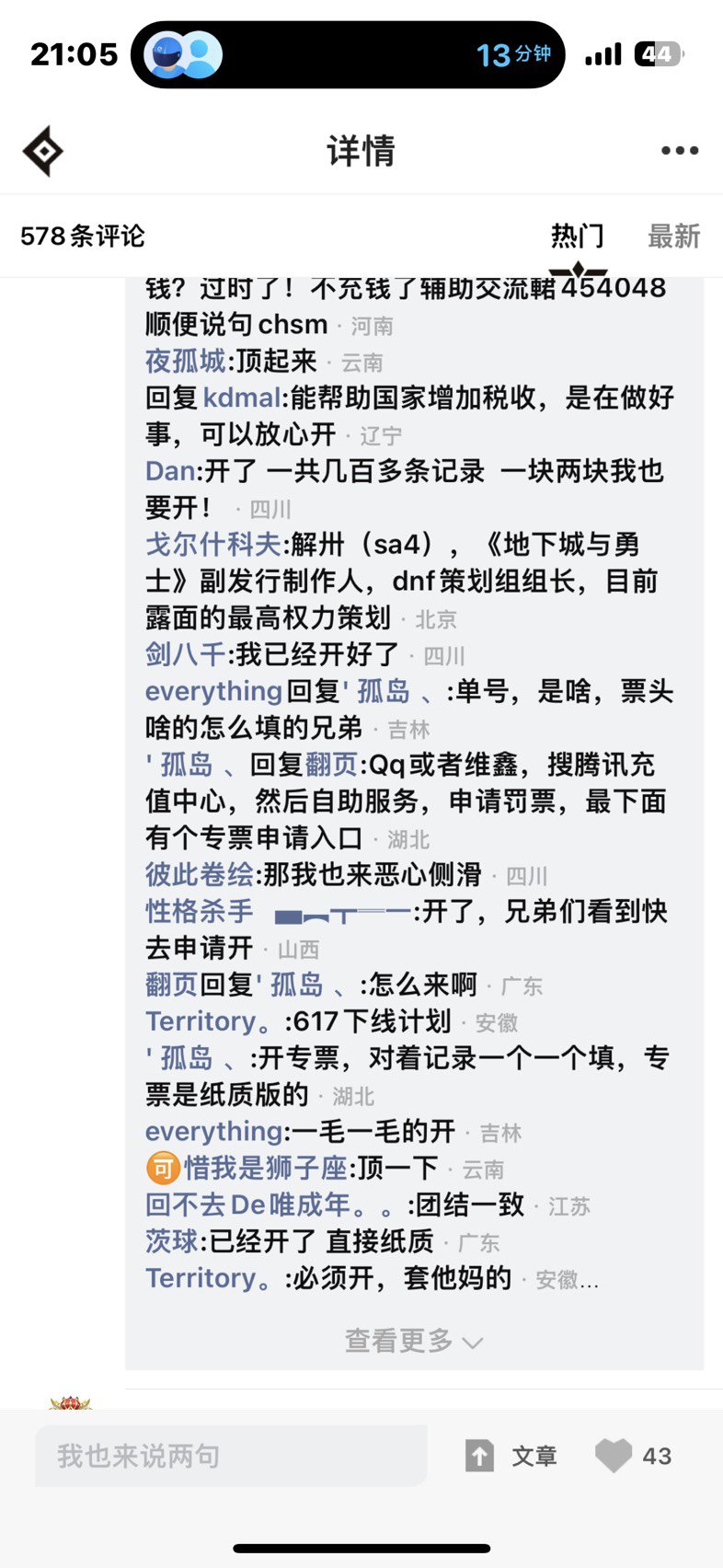Open 惜我是狮子座's user profile
Viewport: 723px width, 1568px height.
pyautogui.click(x=265, y=1169)
